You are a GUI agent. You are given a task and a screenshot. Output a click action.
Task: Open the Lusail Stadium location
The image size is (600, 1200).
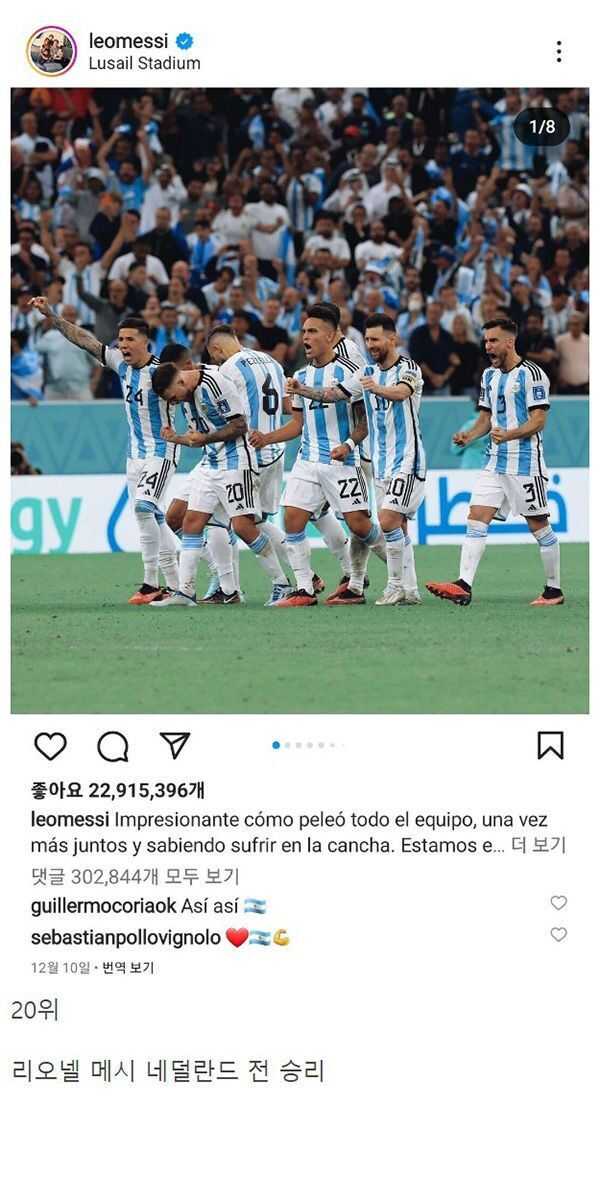click(x=144, y=63)
